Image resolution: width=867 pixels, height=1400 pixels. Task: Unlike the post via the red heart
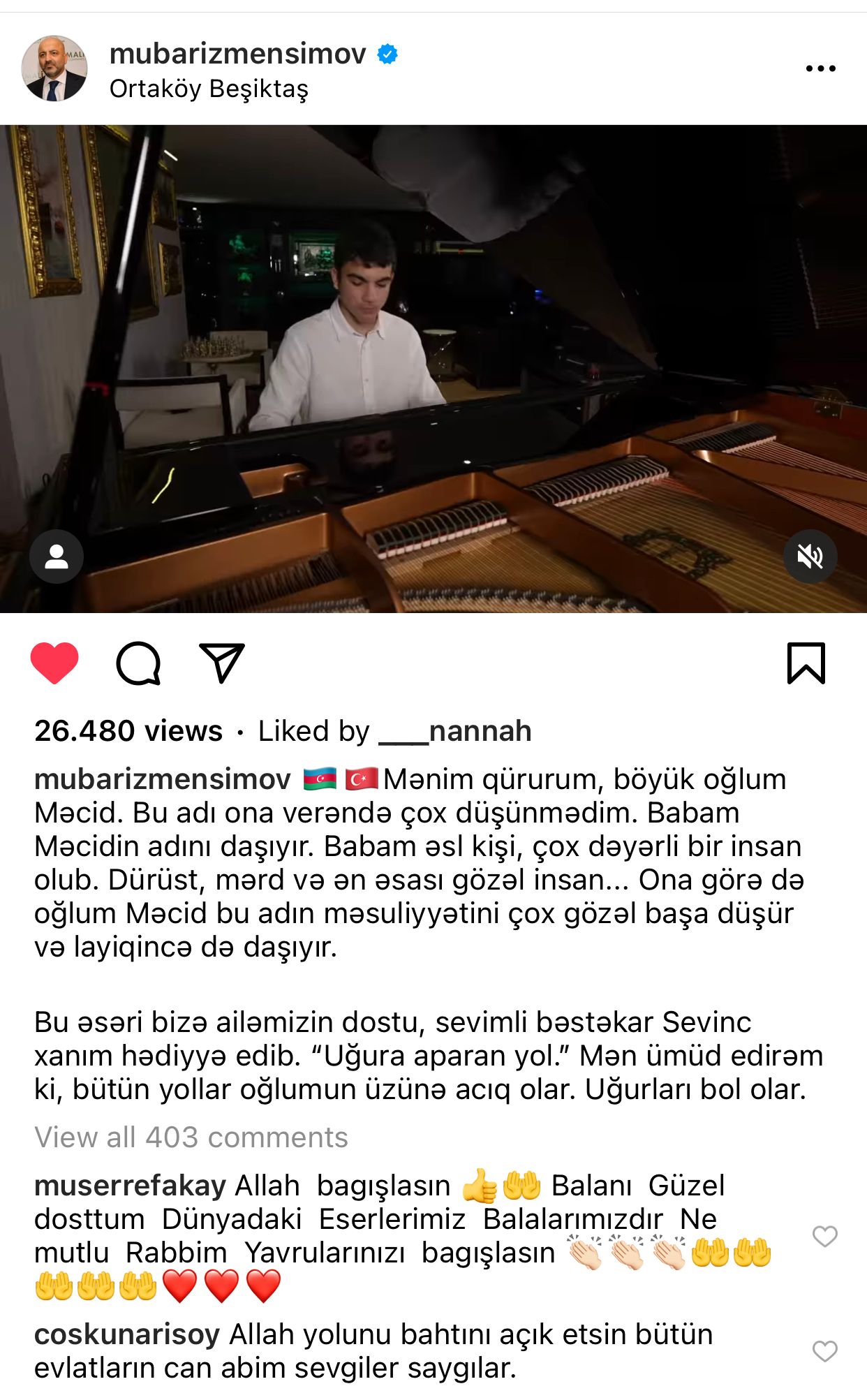coord(54,663)
